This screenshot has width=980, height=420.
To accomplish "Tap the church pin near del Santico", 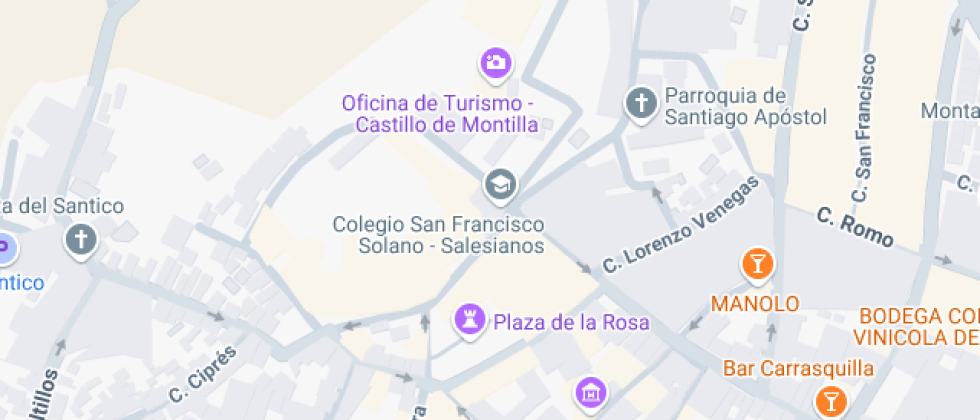I will click(80, 241).
